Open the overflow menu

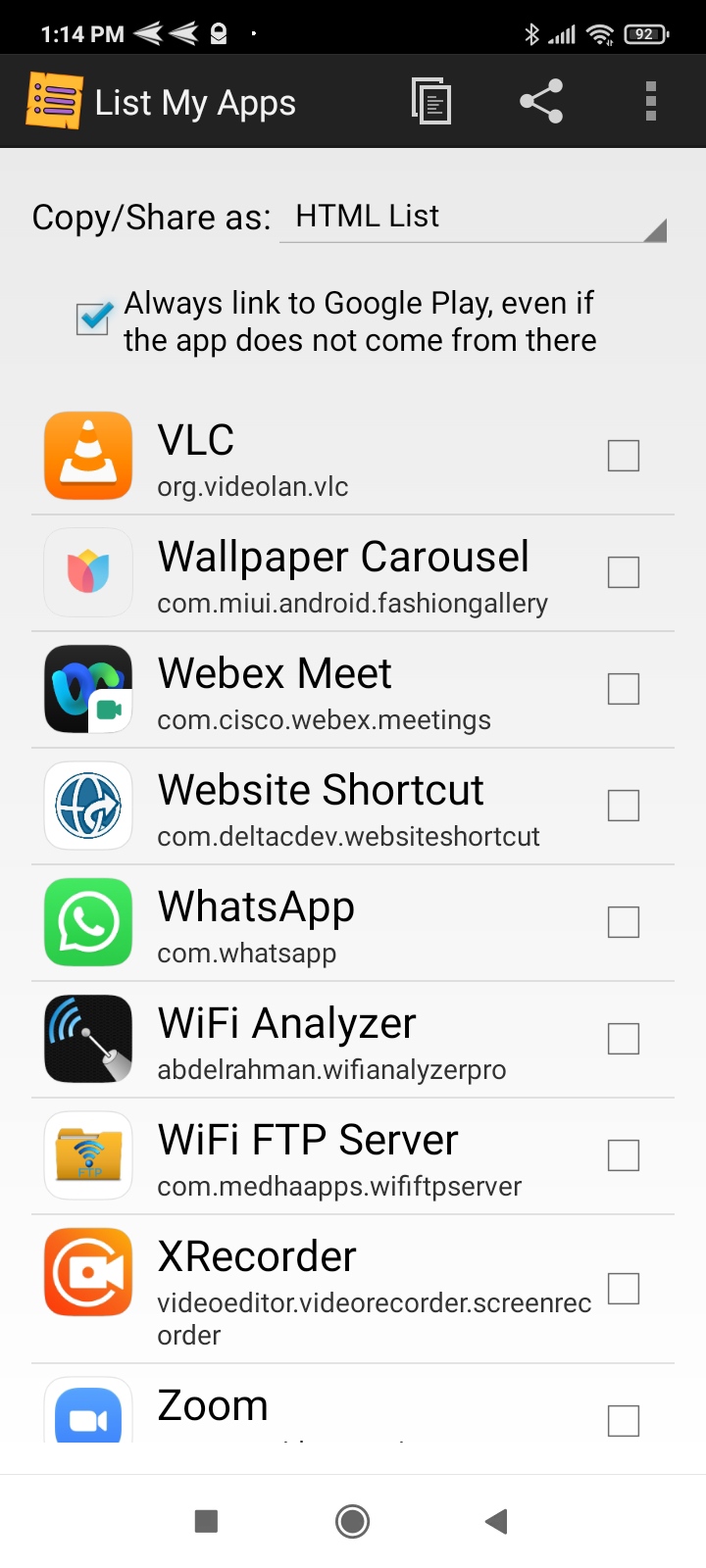click(x=650, y=101)
